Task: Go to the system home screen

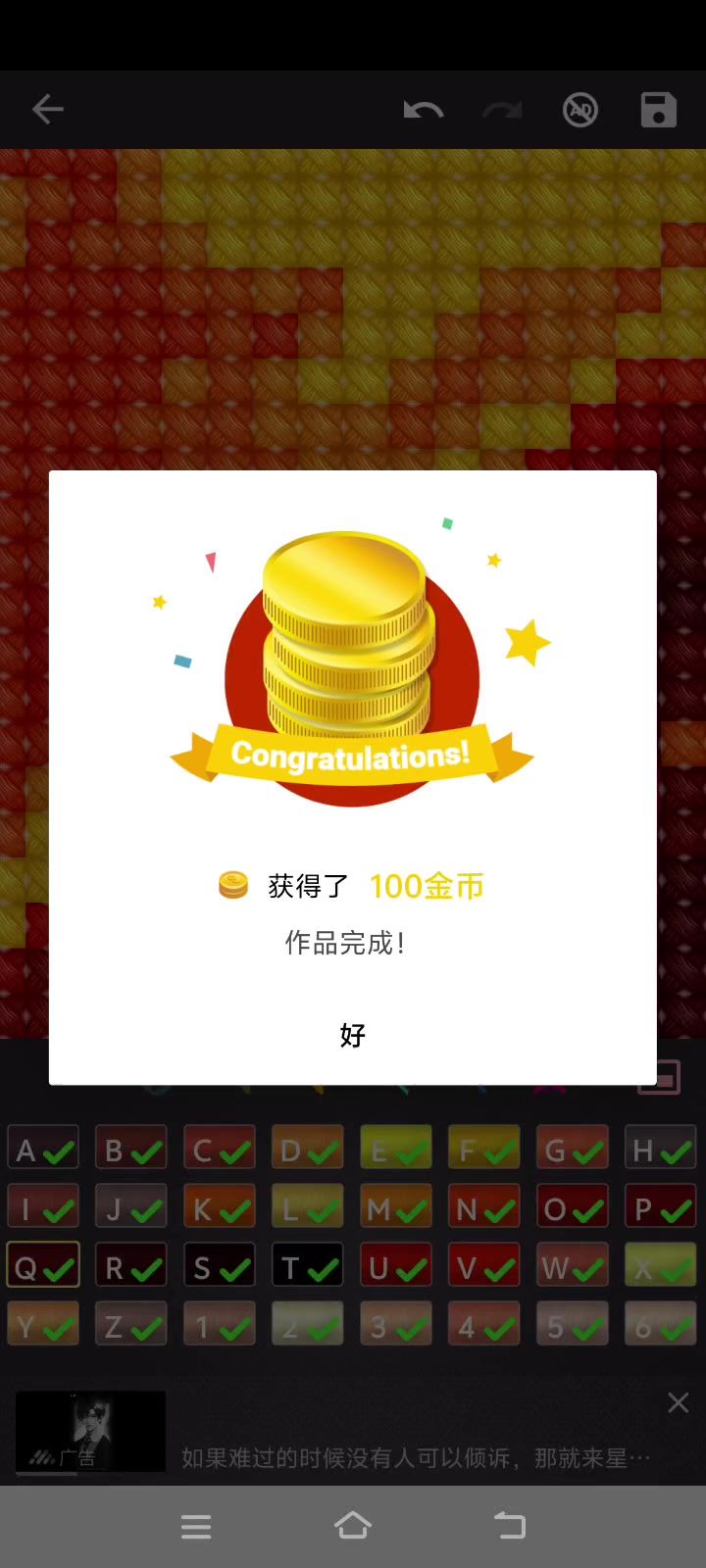Action: point(353,1526)
